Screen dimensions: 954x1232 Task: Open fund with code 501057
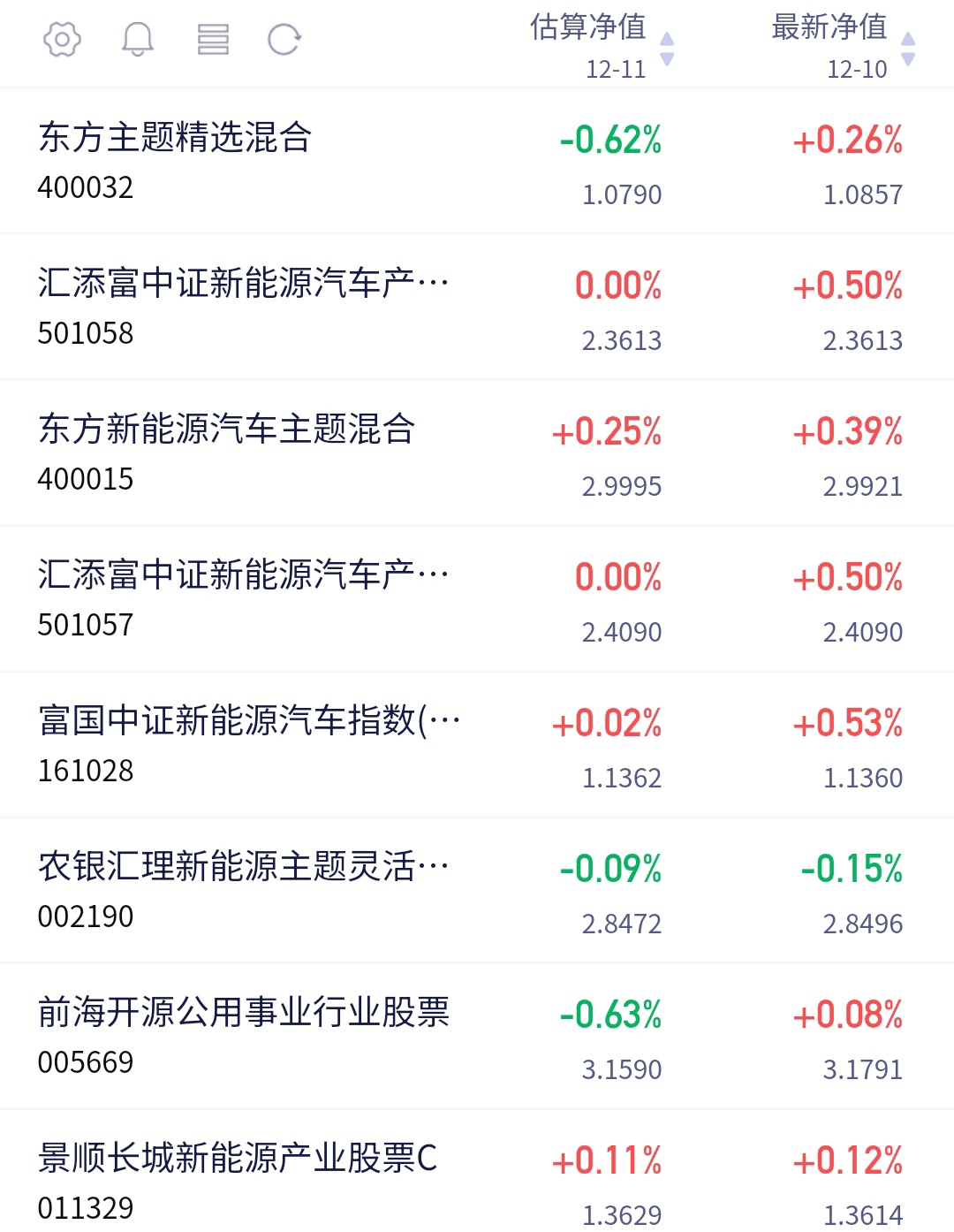[477, 599]
